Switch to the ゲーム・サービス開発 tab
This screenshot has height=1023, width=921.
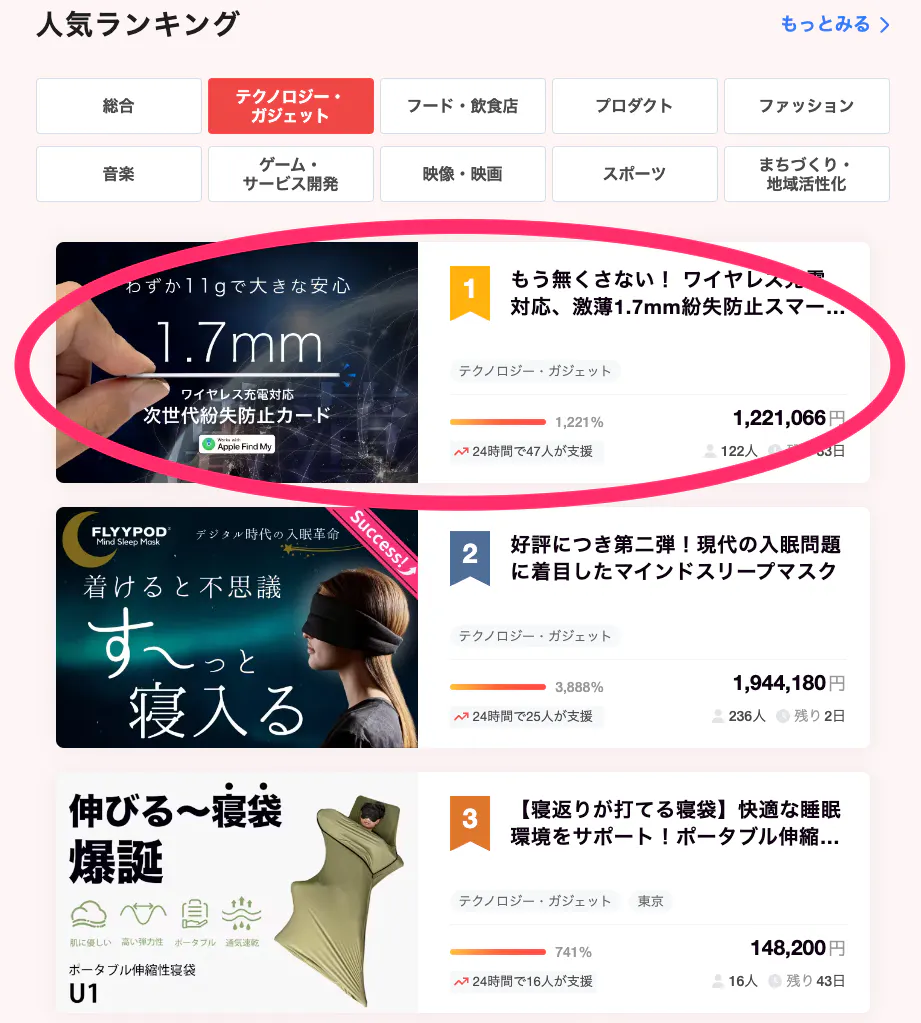click(290, 174)
